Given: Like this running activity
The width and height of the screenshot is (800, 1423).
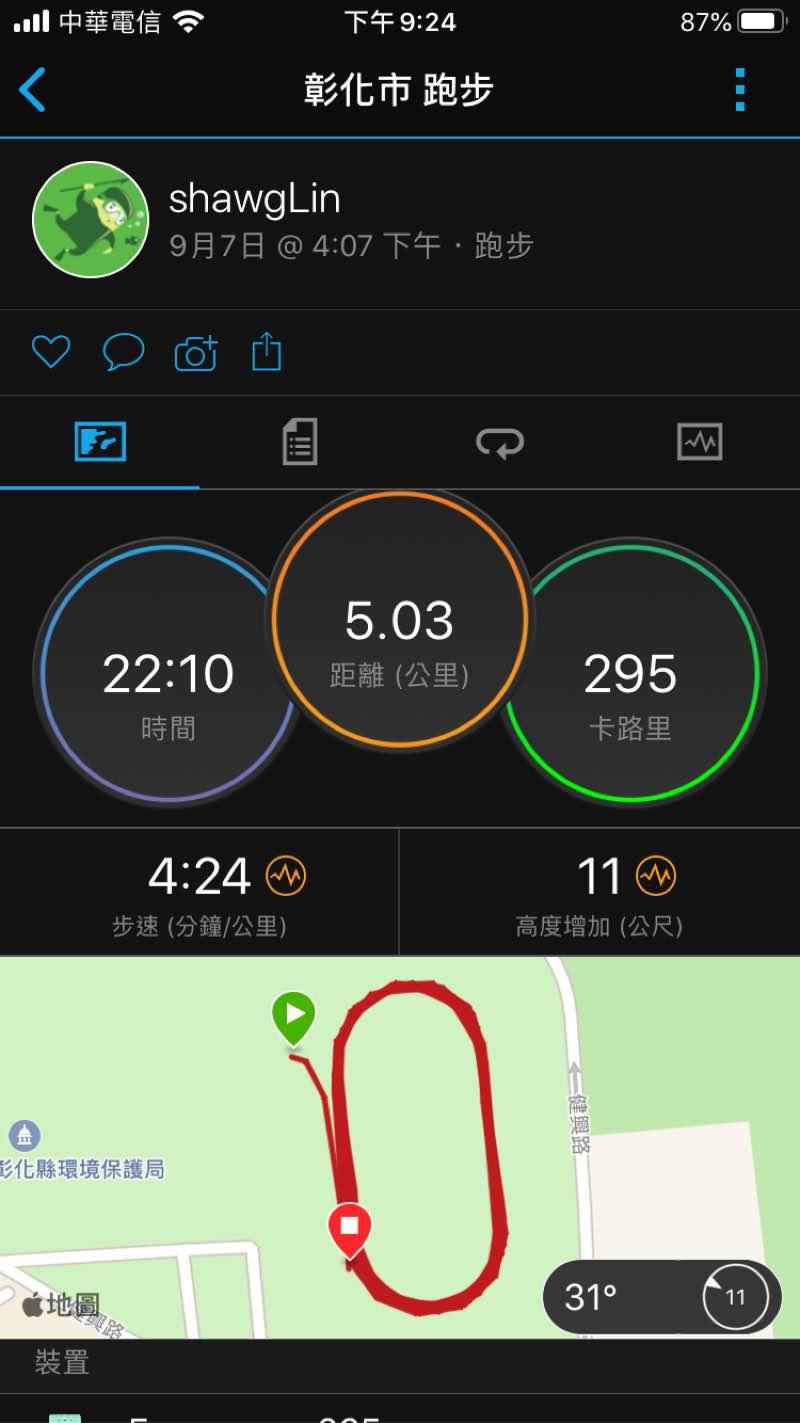Looking at the screenshot, I should pyautogui.click(x=51, y=352).
